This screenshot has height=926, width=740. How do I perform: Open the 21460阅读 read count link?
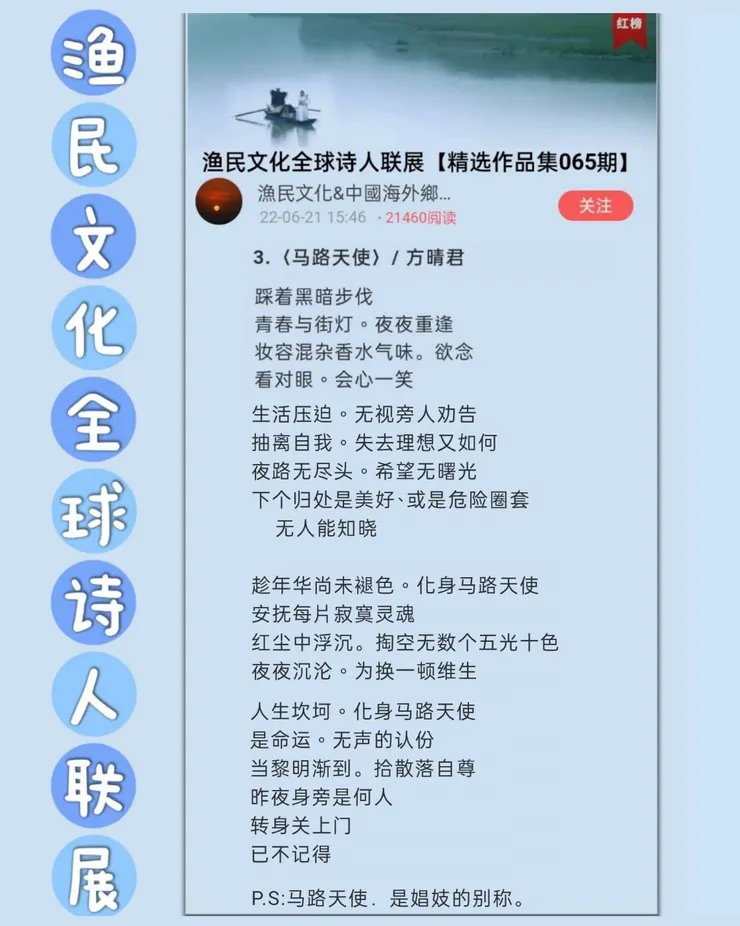418,218
